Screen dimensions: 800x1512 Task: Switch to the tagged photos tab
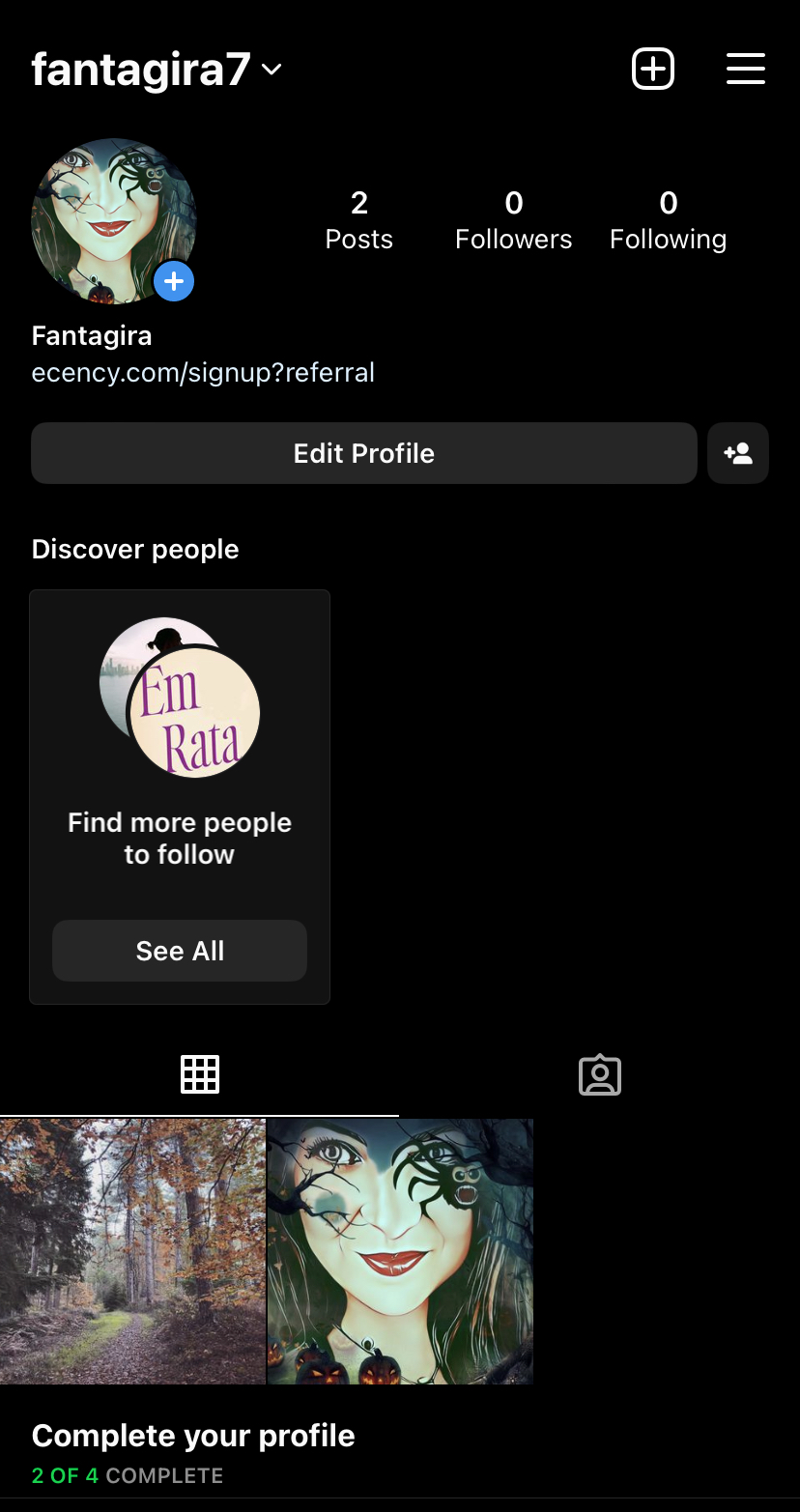tap(600, 1074)
